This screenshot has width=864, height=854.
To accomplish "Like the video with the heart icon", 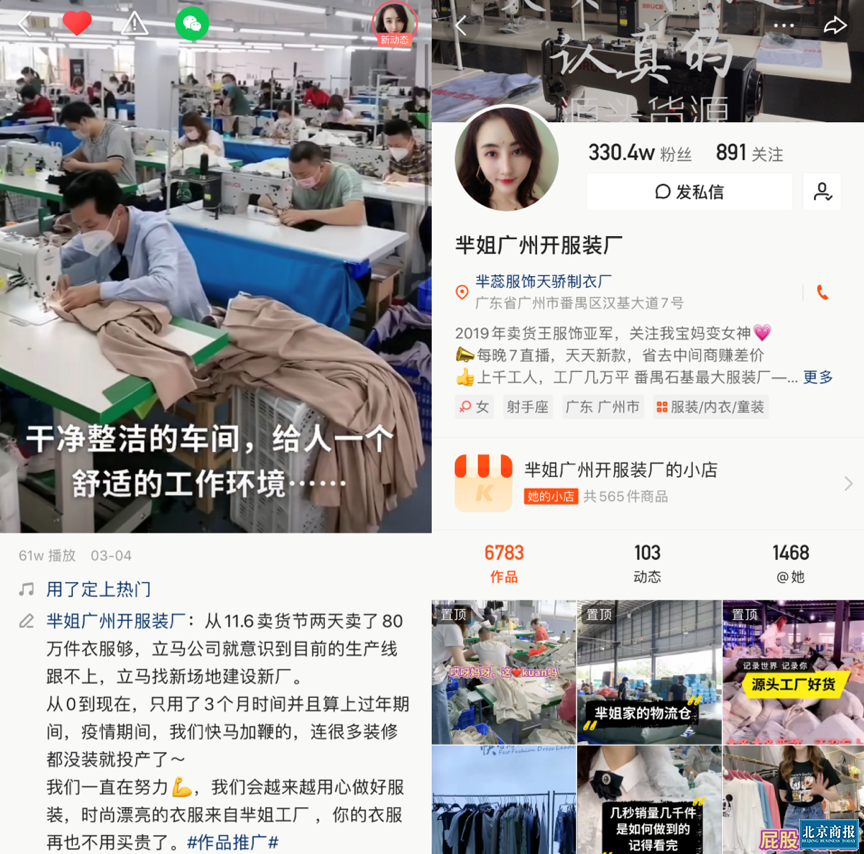I will [77, 22].
